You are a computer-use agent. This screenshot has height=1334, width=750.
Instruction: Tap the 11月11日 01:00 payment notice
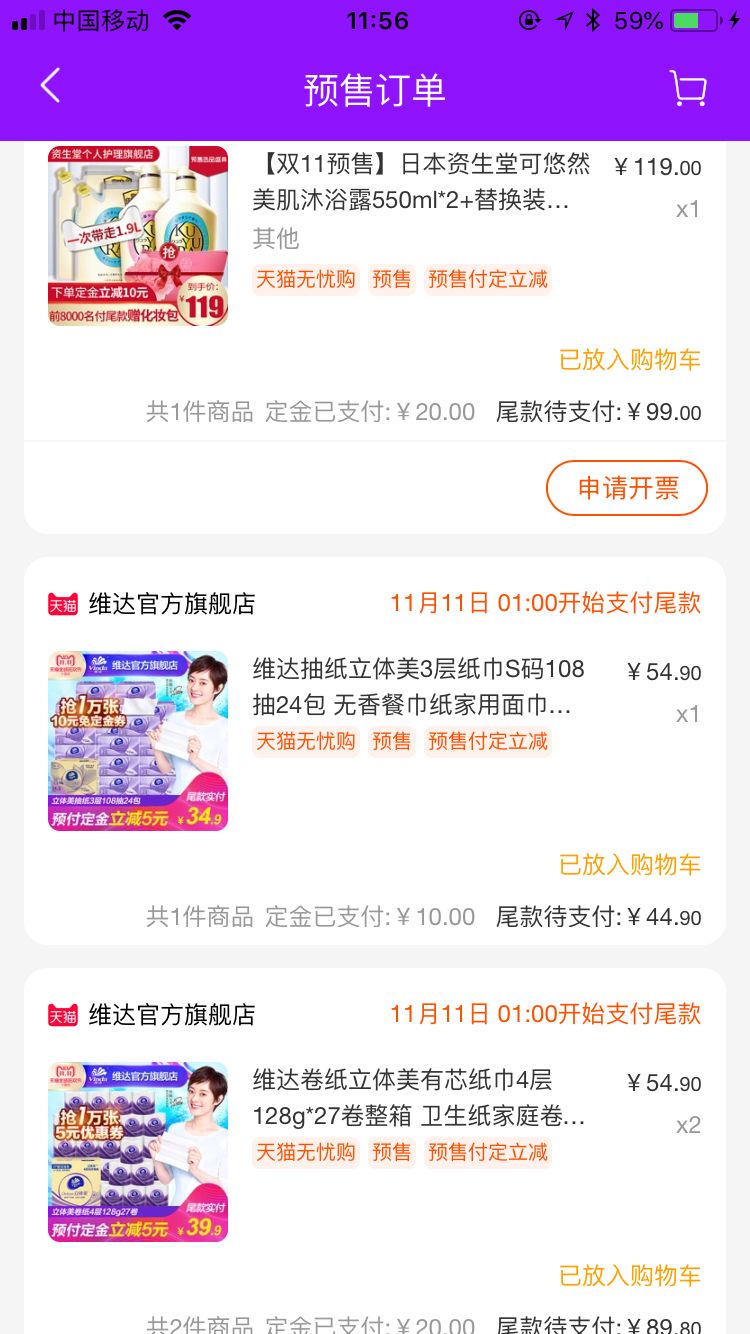pyautogui.click(x=545, y=604)
